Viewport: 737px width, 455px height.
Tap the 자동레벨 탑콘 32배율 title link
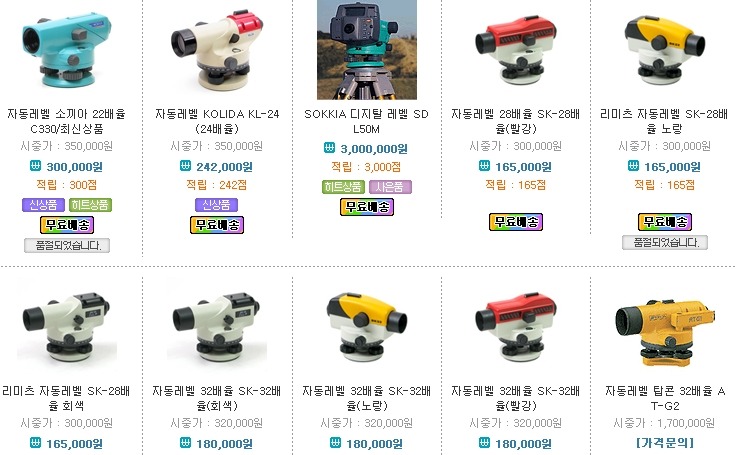[x=666, y=397]
